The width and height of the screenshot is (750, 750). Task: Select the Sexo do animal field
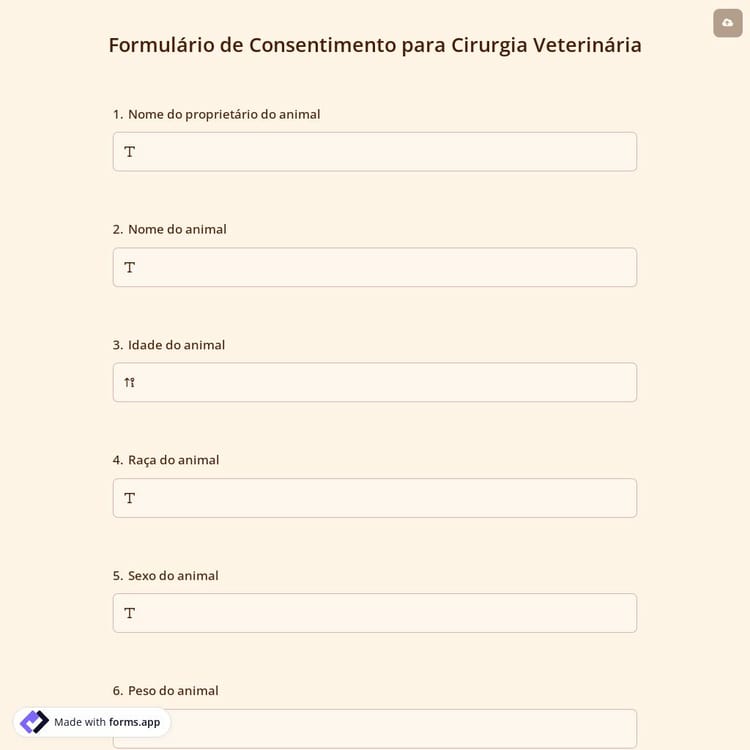(374, 613)
